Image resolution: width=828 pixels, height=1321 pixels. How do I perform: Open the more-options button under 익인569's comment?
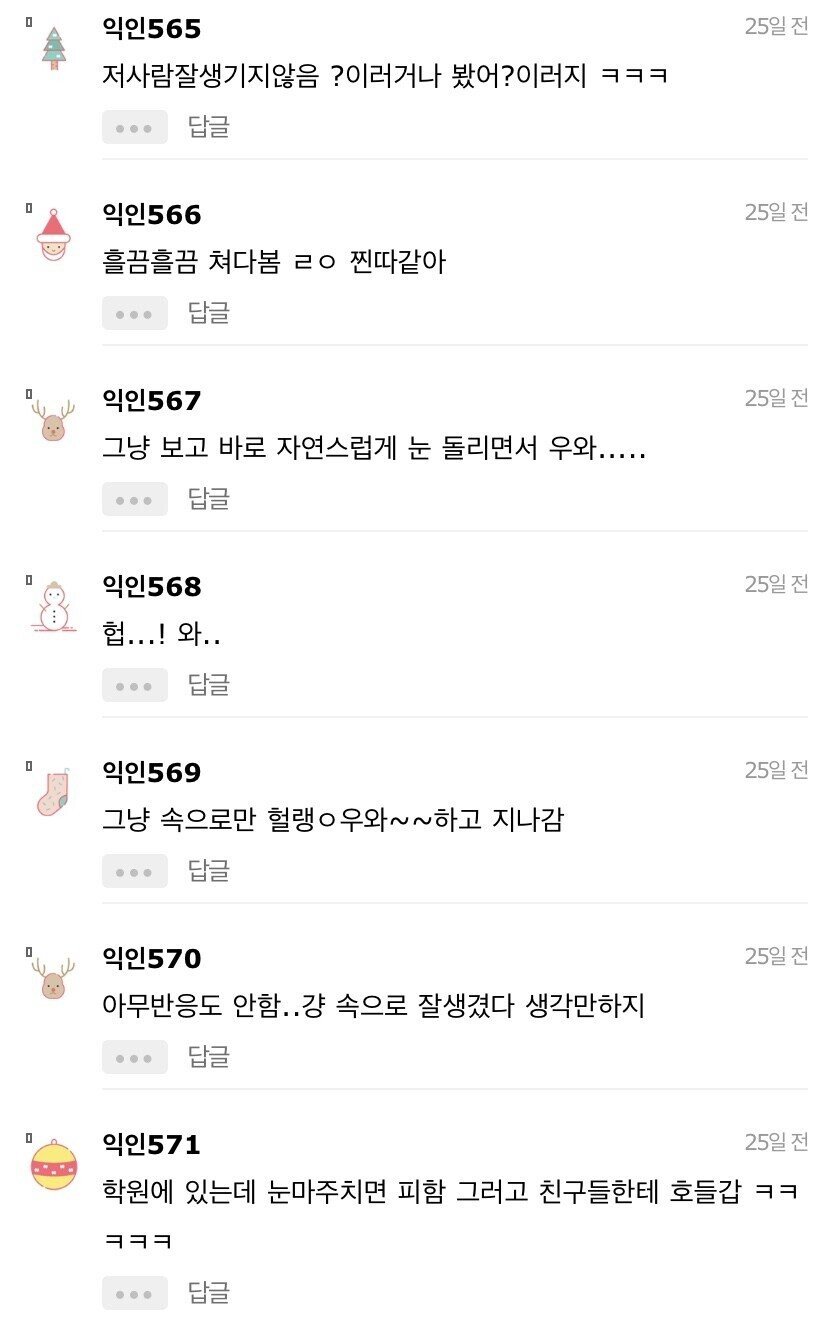click(x=134, y=871)
